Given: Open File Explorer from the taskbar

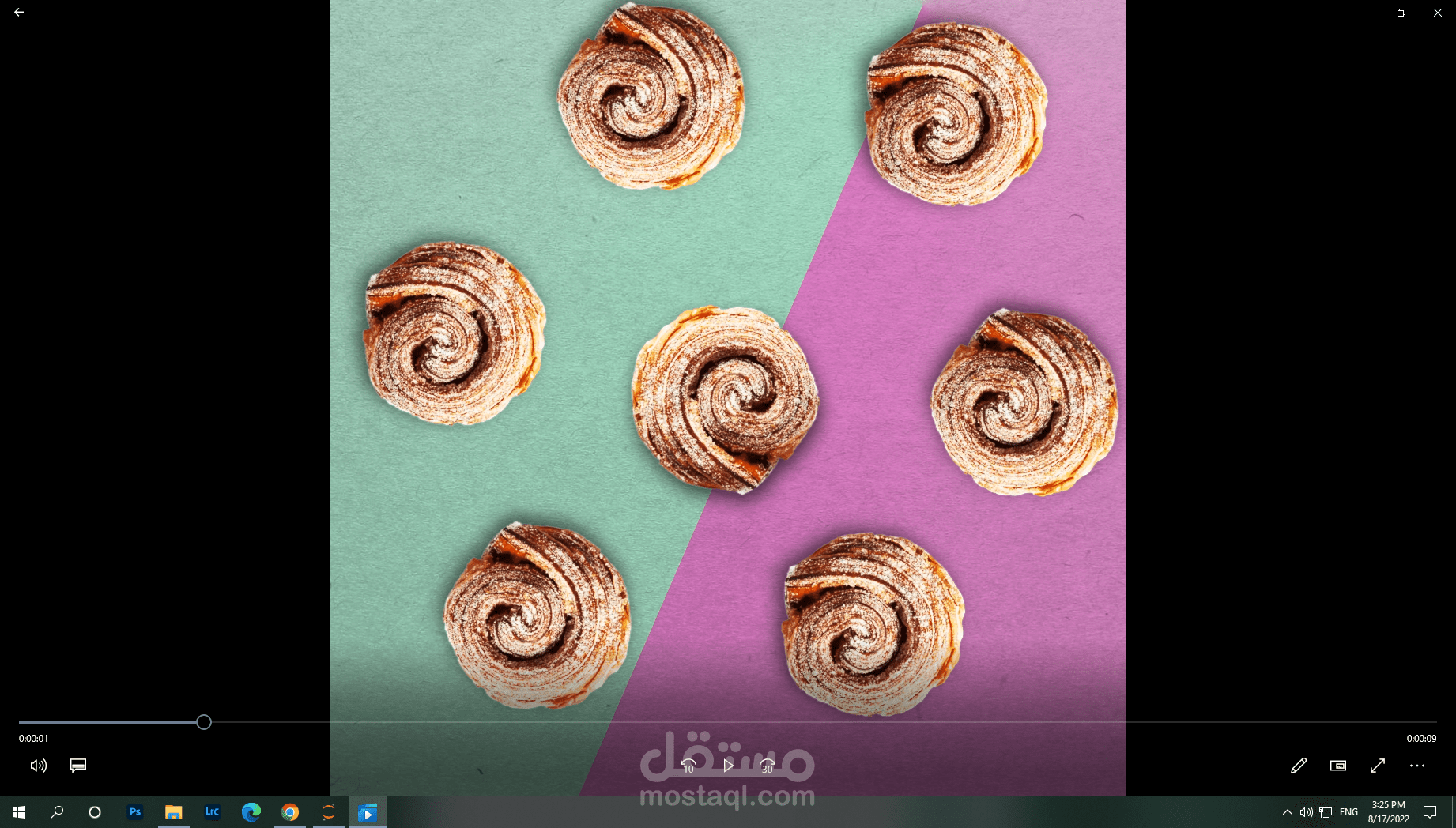Looking at the screenshot, I should pyautogui.click(x=174, y=812).
